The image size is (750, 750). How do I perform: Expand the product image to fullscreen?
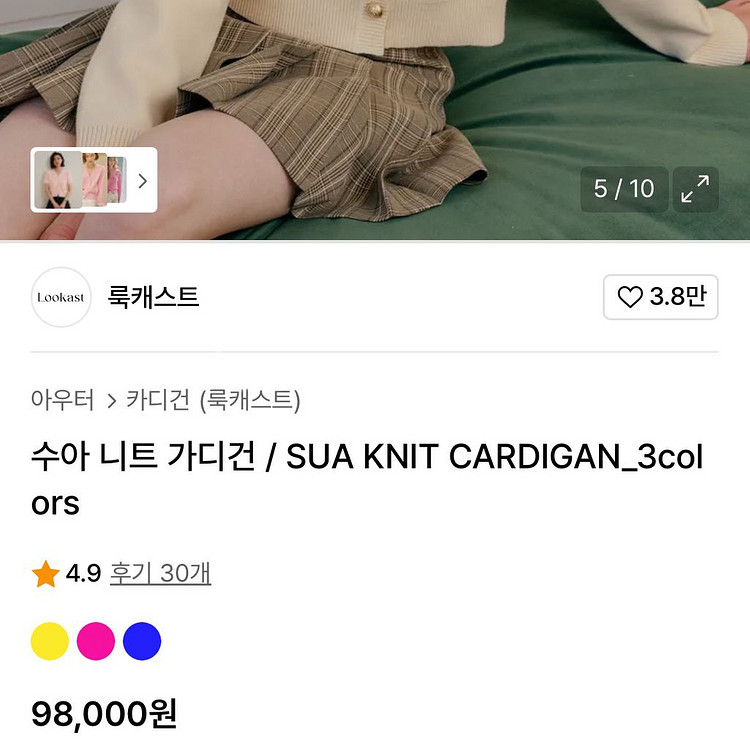pyautogui.click(x=694, y=188)
